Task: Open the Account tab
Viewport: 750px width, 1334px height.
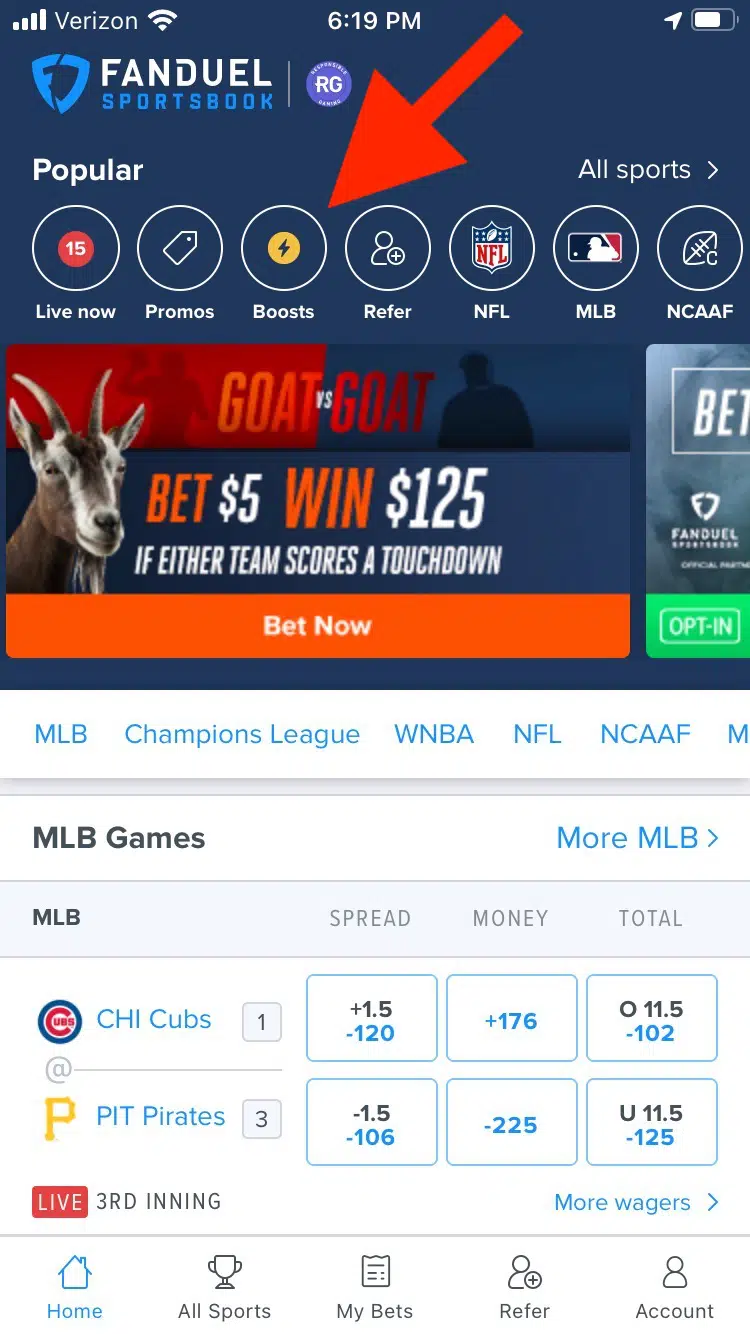Action: pyautogui.click(x=675, y=1289)
